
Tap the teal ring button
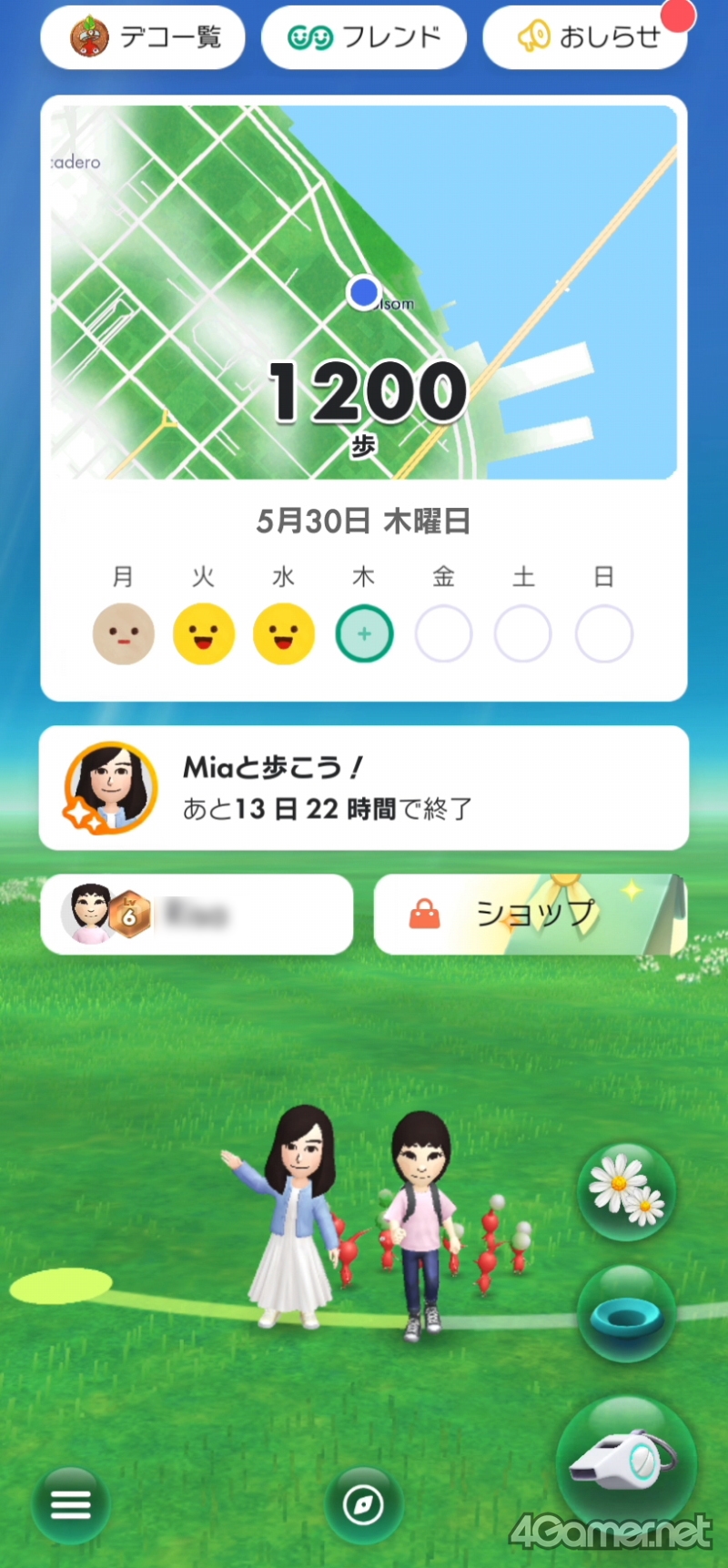[627, 1315]
